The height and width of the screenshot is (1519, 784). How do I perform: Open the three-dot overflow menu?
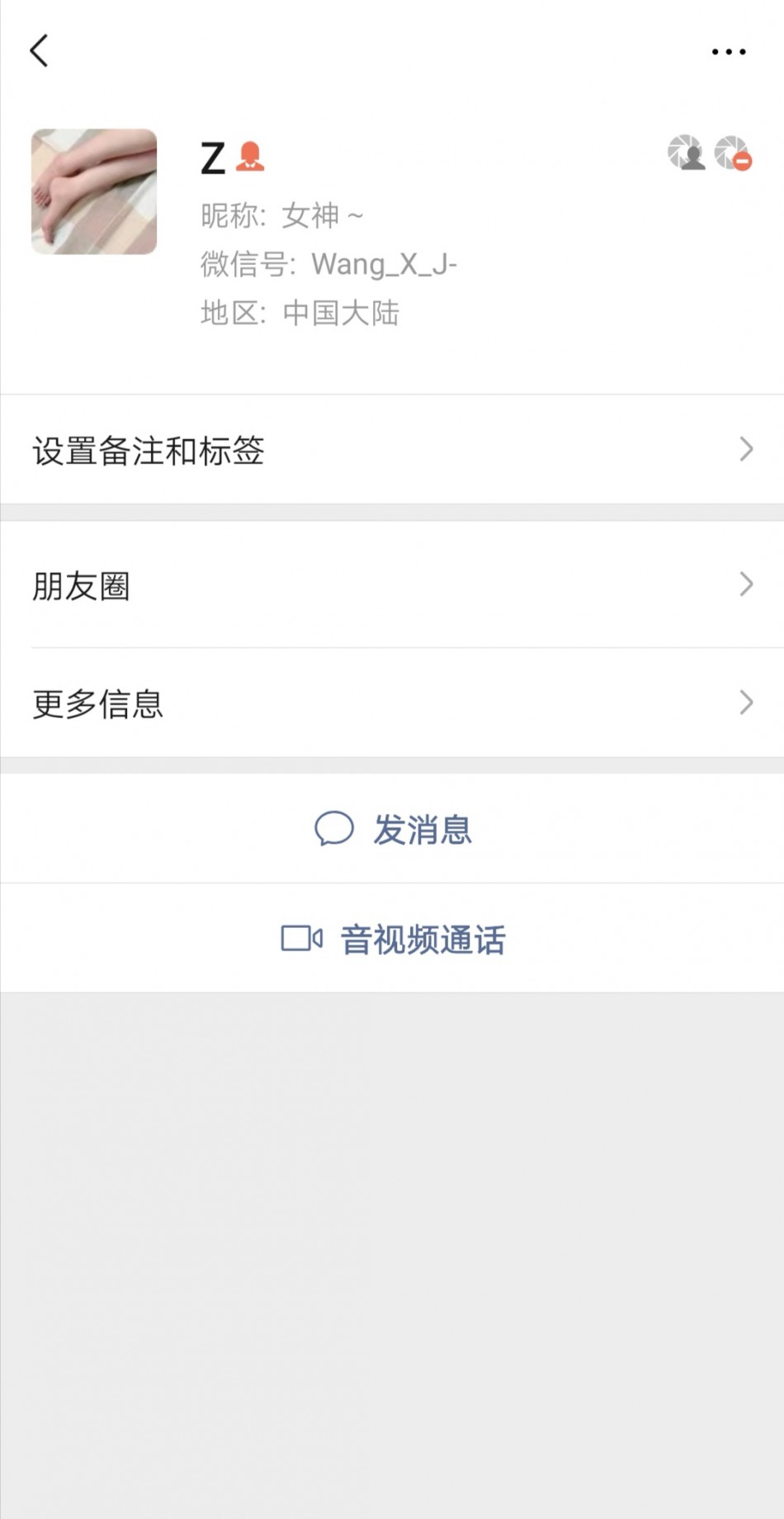point(728,51)
